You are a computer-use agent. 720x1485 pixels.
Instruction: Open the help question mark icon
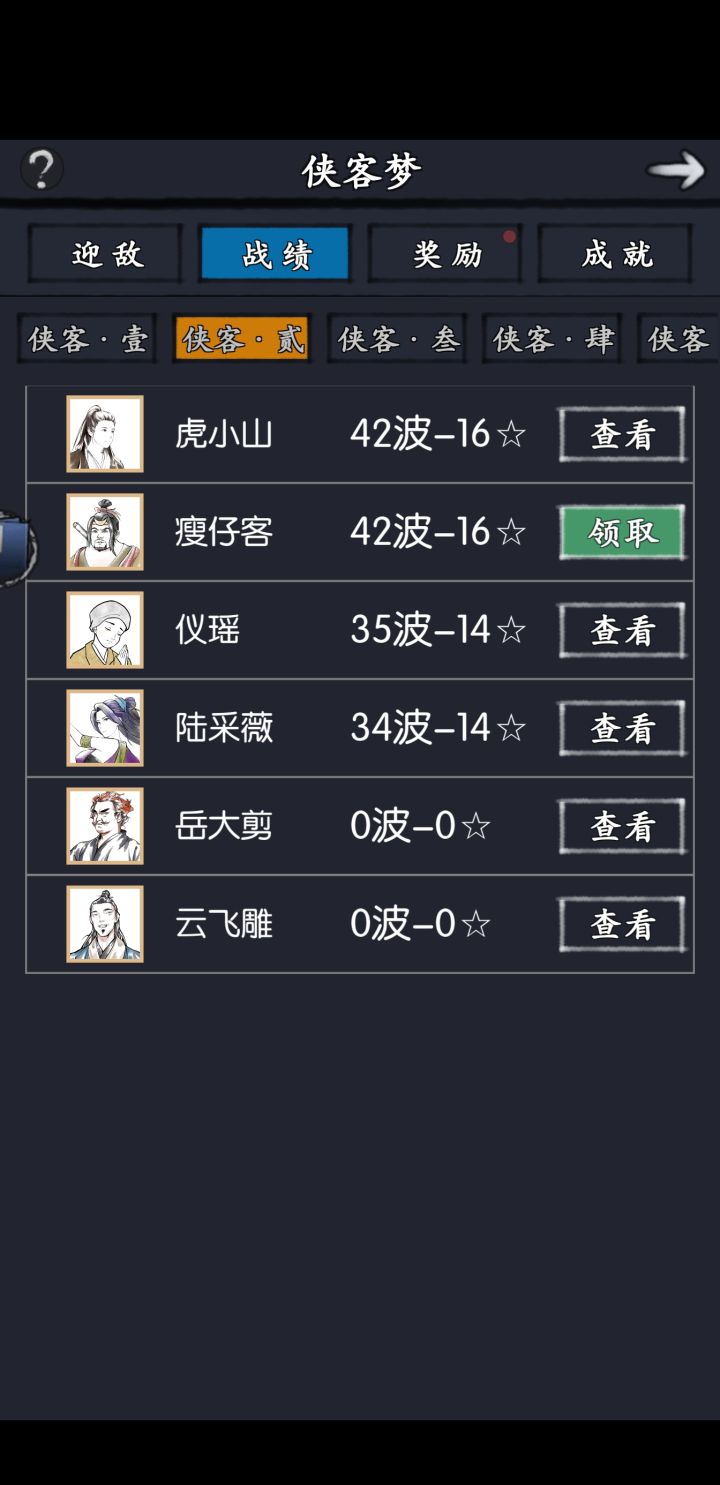[x=40, y=168]
